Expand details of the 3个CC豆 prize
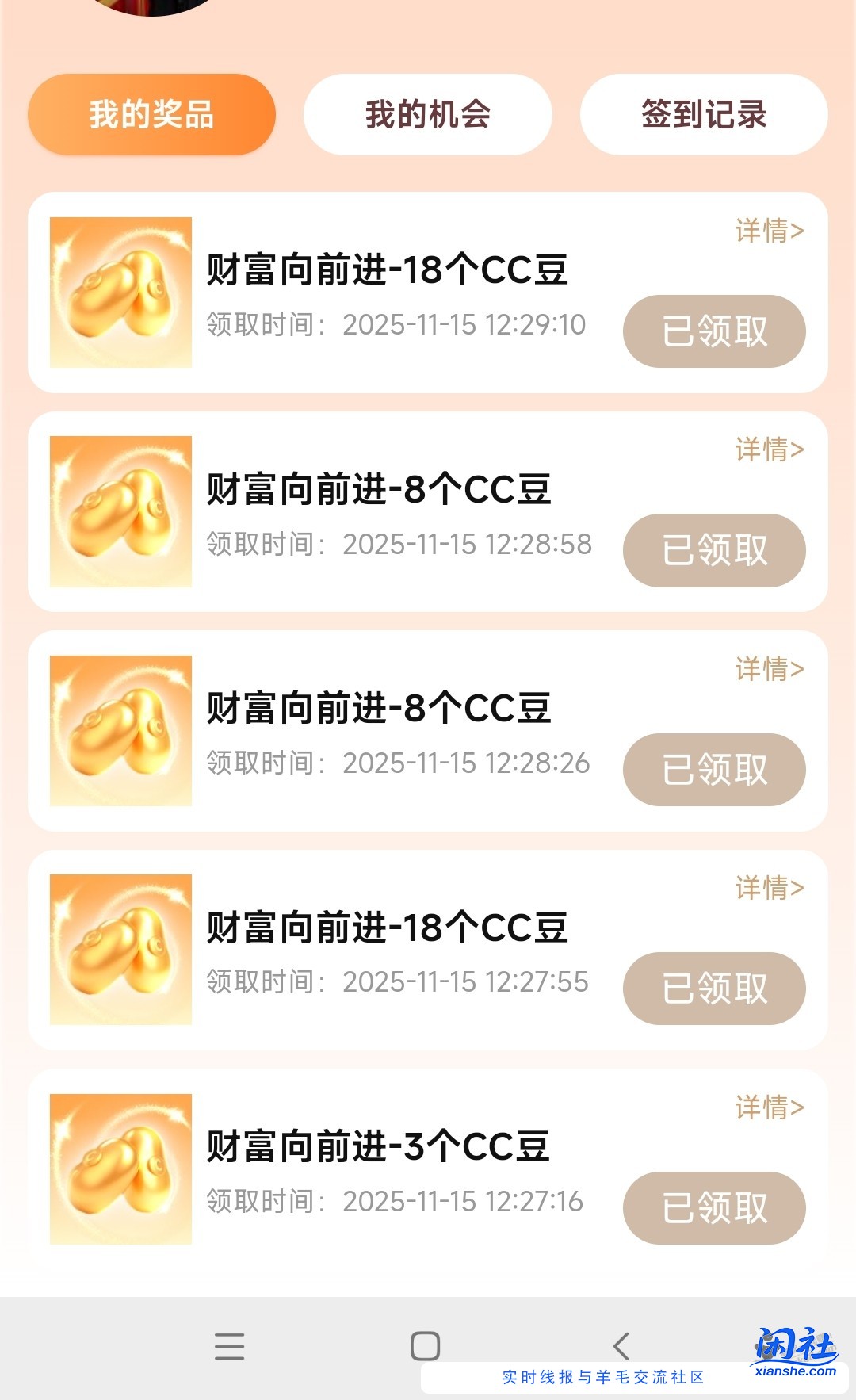The width and height of the screenshot is (856, 1400). tap(767, 1107)
